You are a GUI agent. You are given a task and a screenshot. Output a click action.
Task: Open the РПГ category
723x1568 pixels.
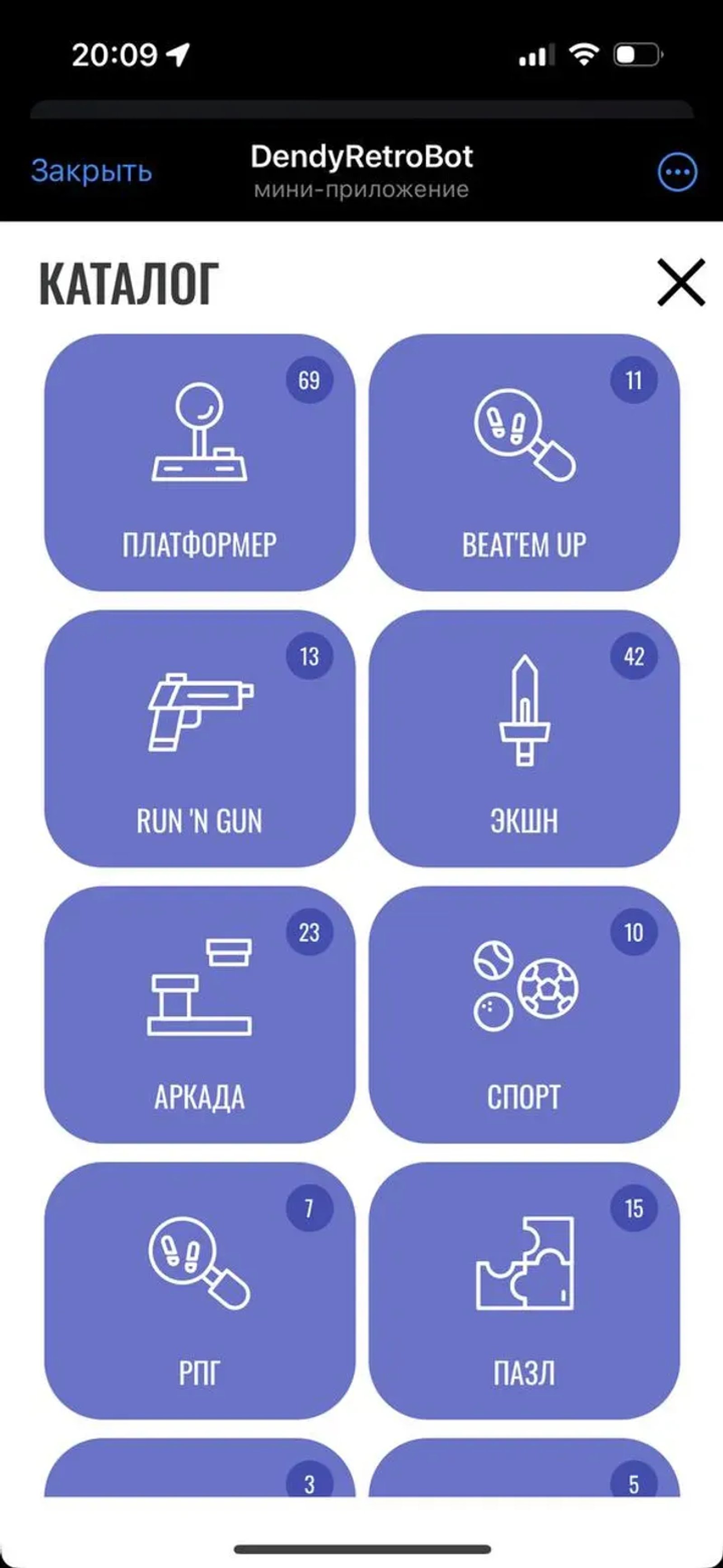199,1291
